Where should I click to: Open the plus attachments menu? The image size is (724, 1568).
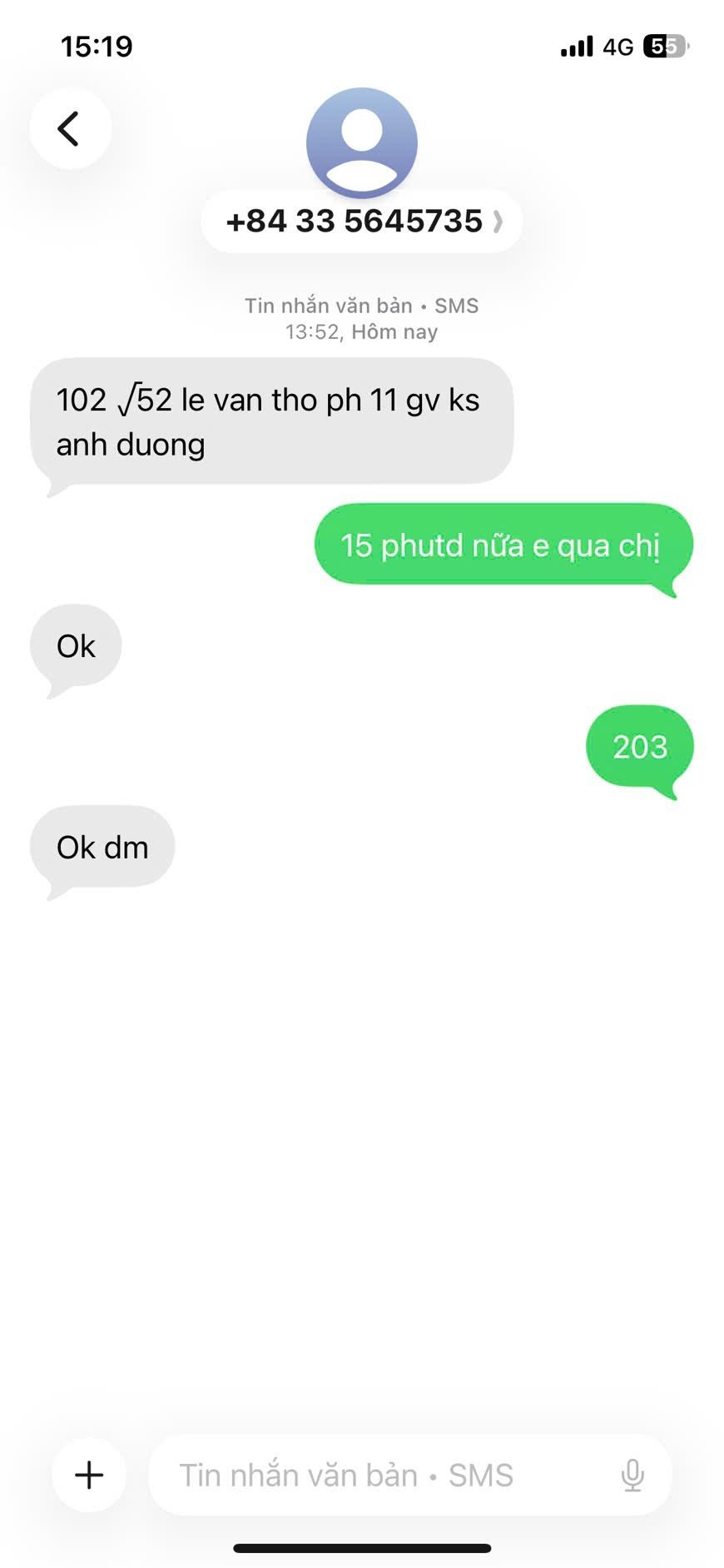(89, 1475)
